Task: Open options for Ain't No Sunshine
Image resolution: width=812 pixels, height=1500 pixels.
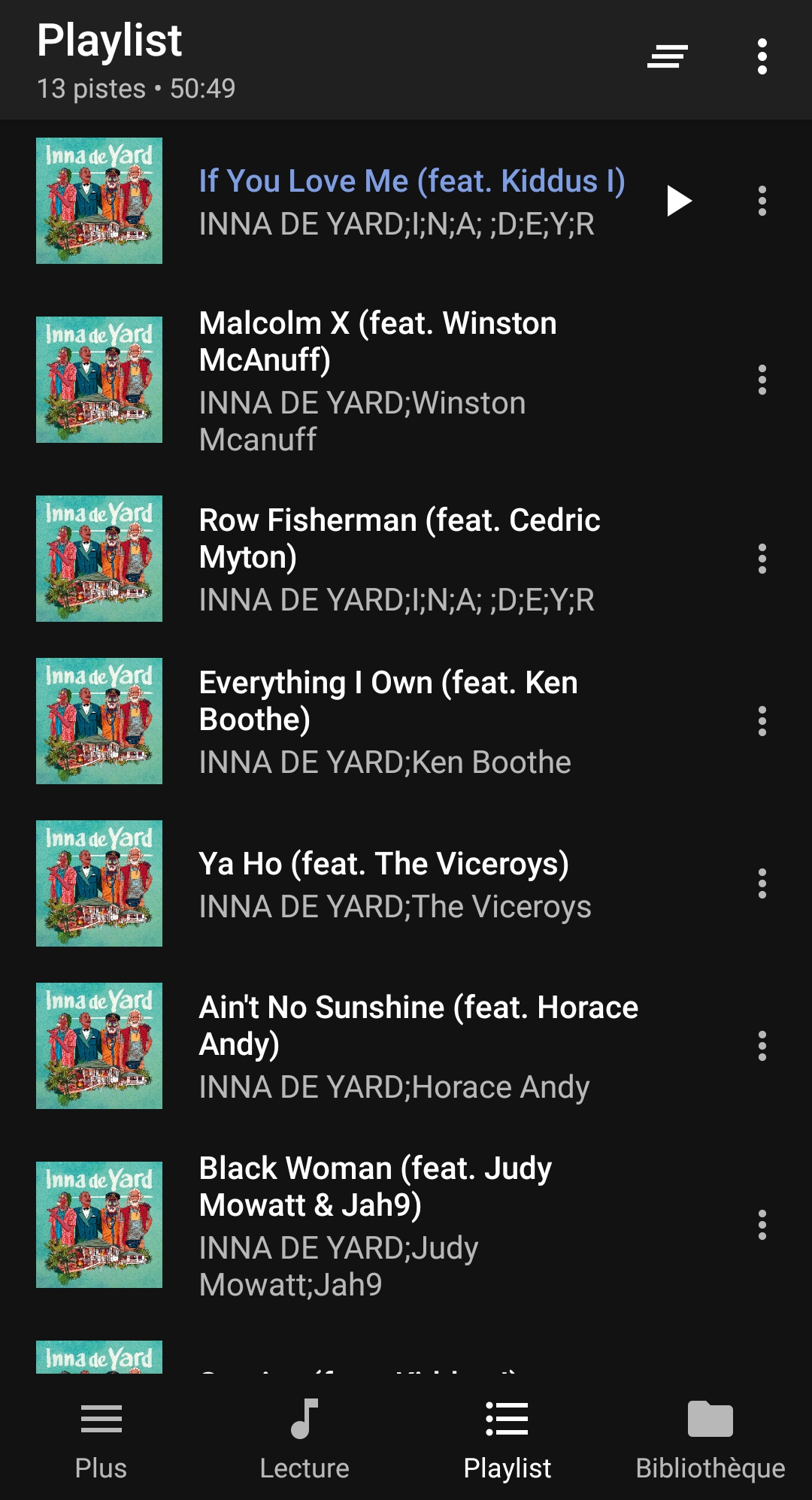Action: [x=762, y=1046]
